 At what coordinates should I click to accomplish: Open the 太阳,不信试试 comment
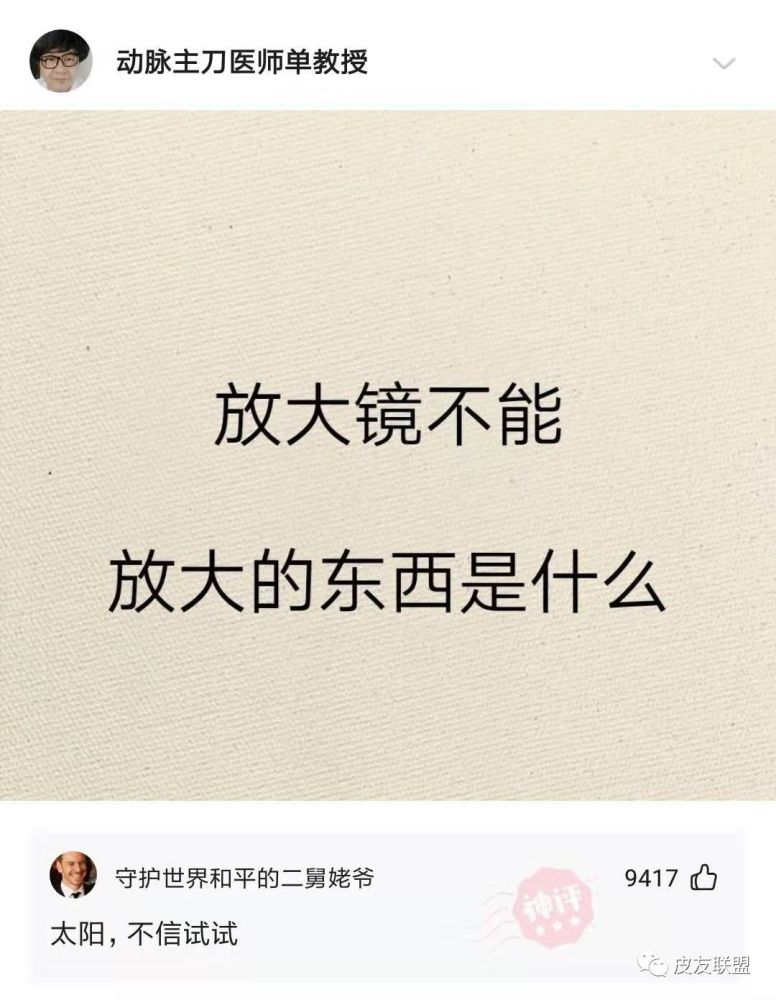145,934
